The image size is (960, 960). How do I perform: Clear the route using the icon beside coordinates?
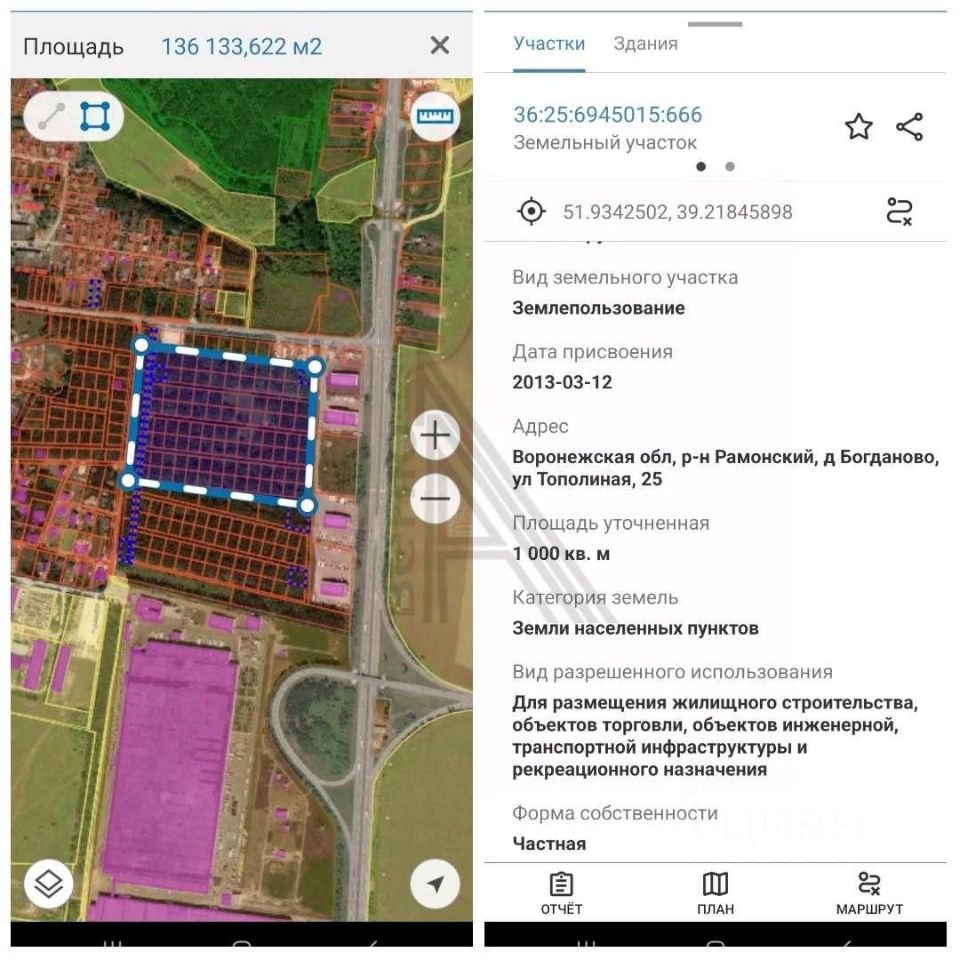point(899,212)
